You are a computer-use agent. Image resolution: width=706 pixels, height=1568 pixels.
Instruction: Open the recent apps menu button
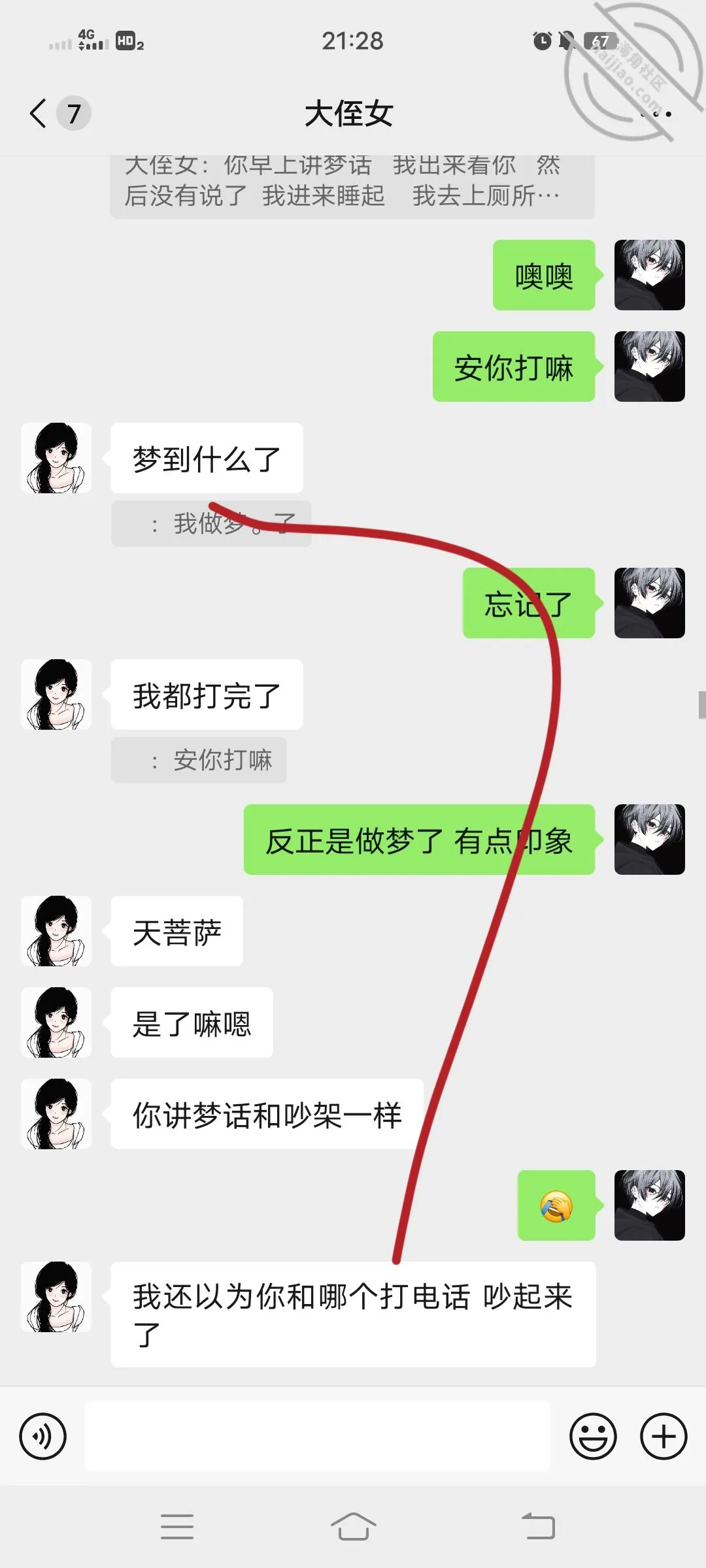click(177, 1527)
